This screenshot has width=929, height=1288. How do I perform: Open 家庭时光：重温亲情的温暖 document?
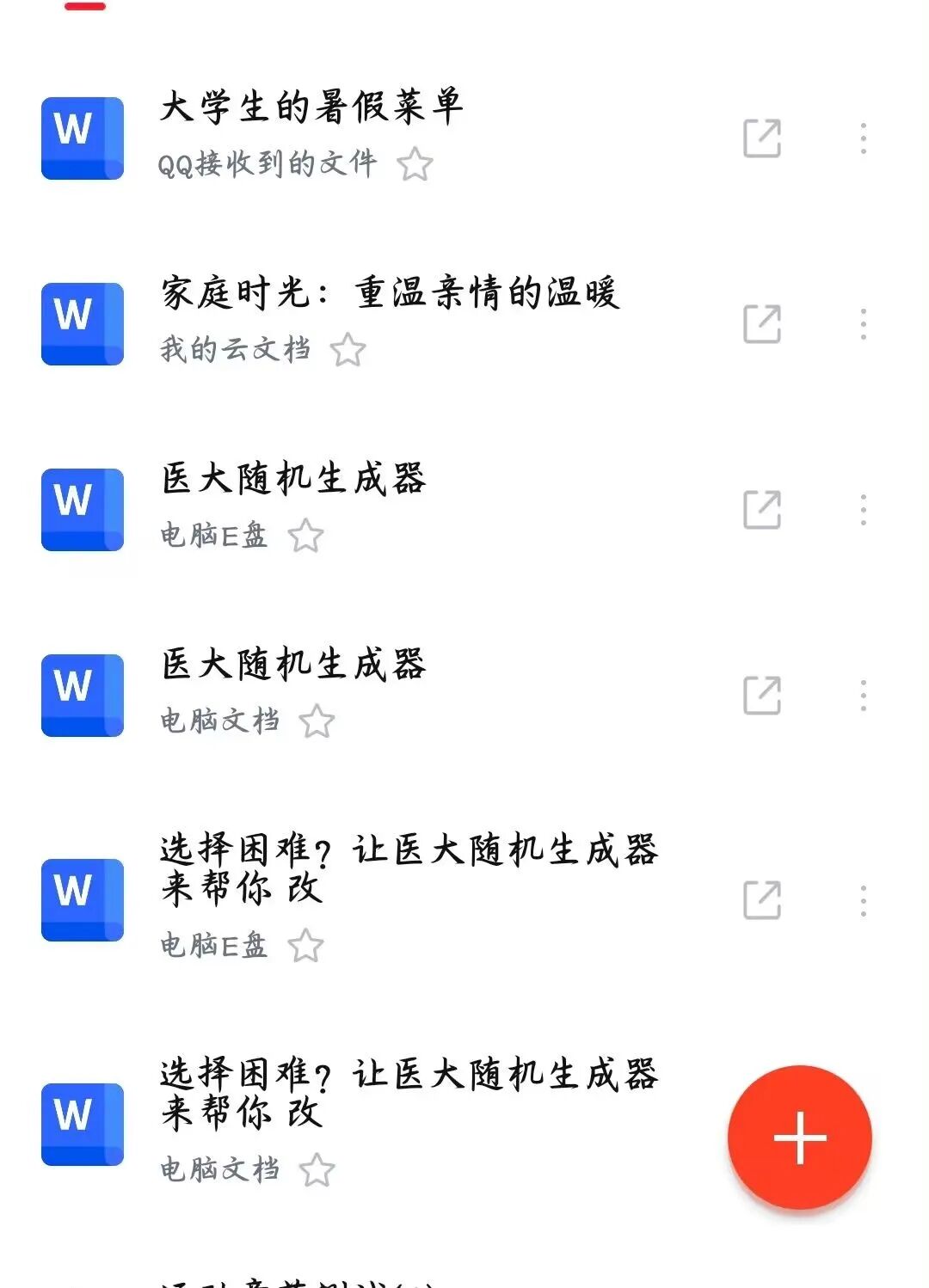[389, 294]
